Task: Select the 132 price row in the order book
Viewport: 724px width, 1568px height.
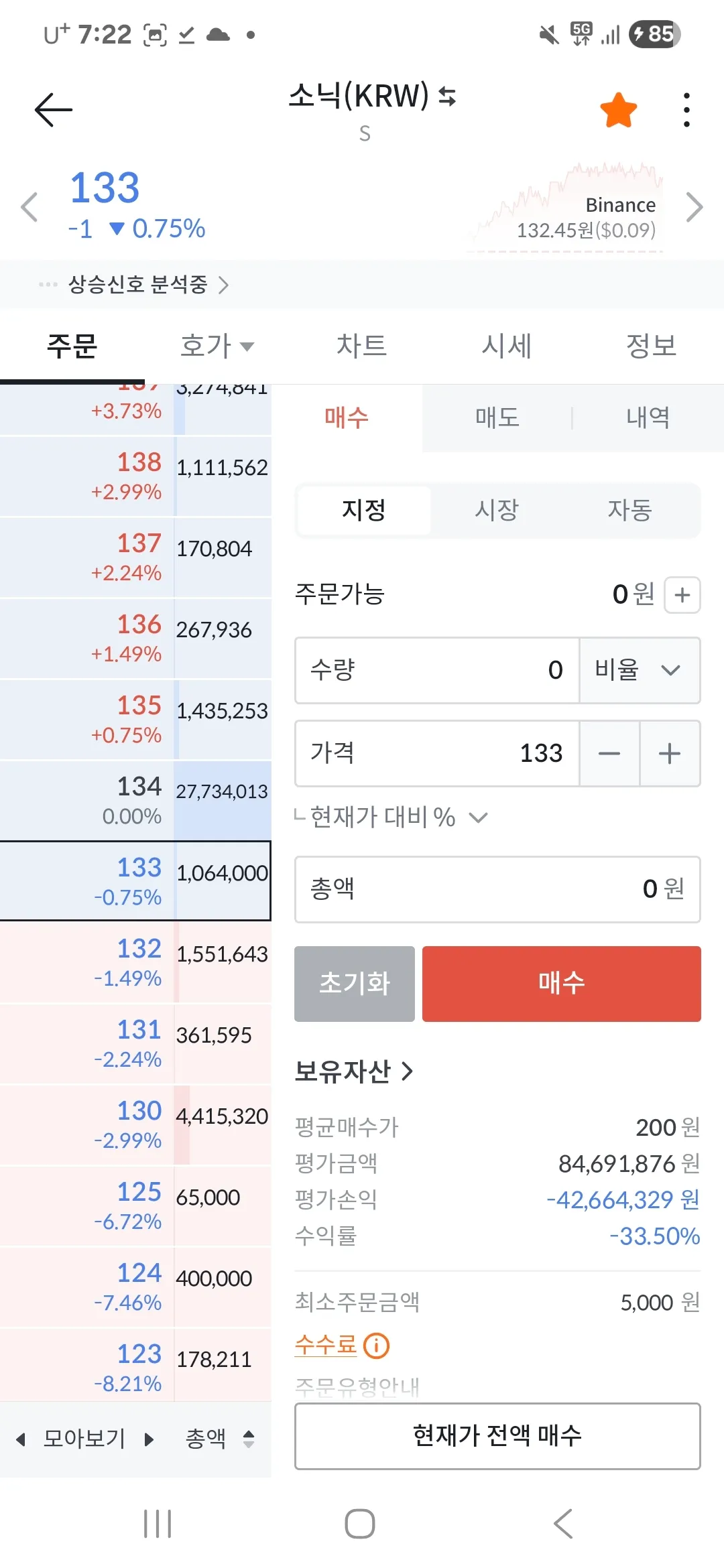Action: 135,962
